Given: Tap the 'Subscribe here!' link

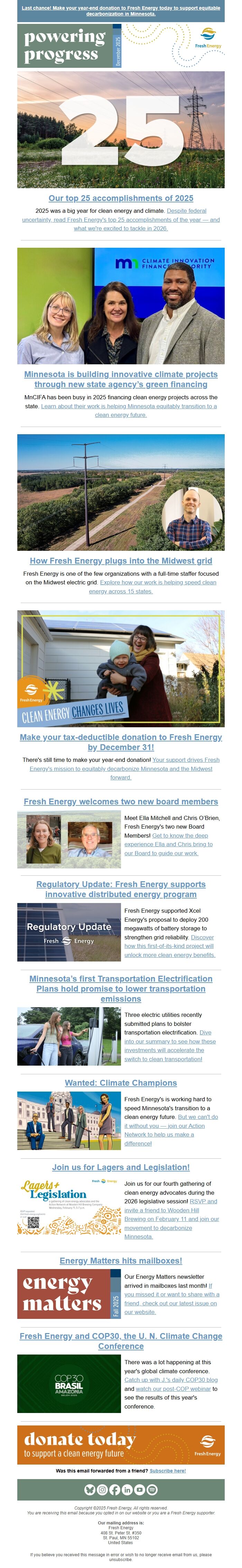Looking at the screenshot, I should [168, 1471].
